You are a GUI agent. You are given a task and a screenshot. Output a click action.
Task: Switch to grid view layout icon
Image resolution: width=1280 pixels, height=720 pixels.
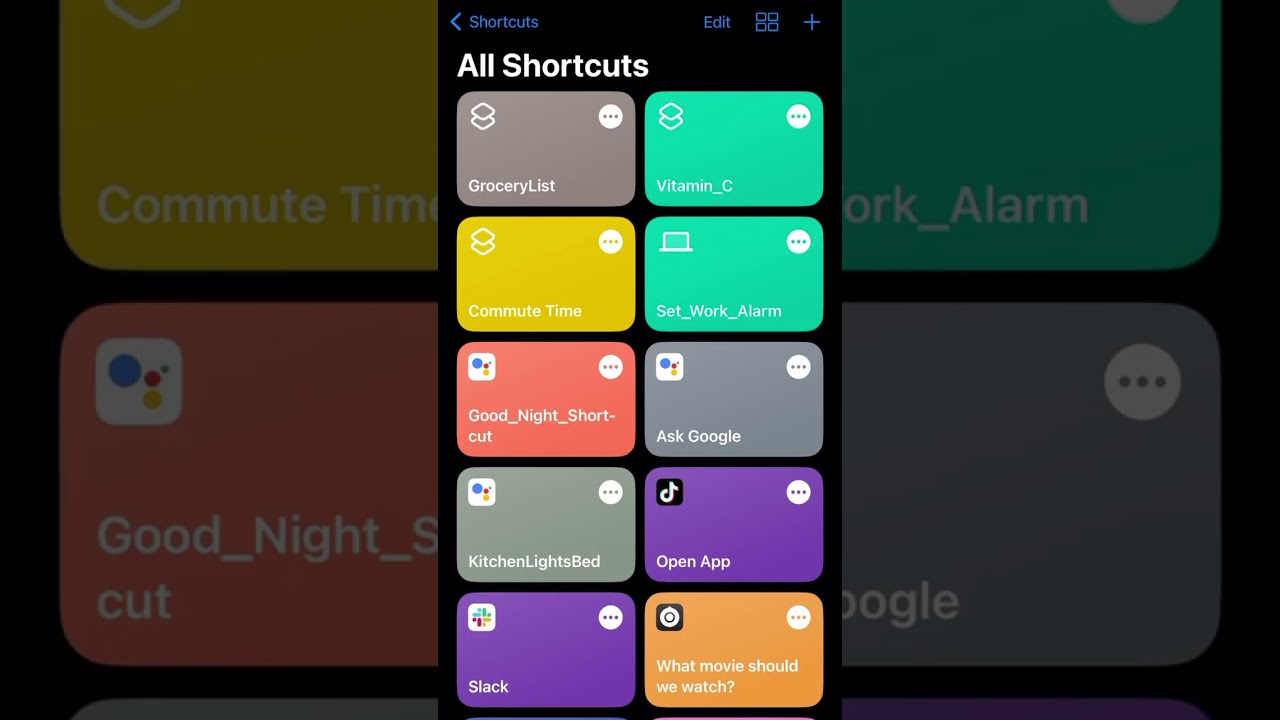pyautogui.click(x=767, y=22)
